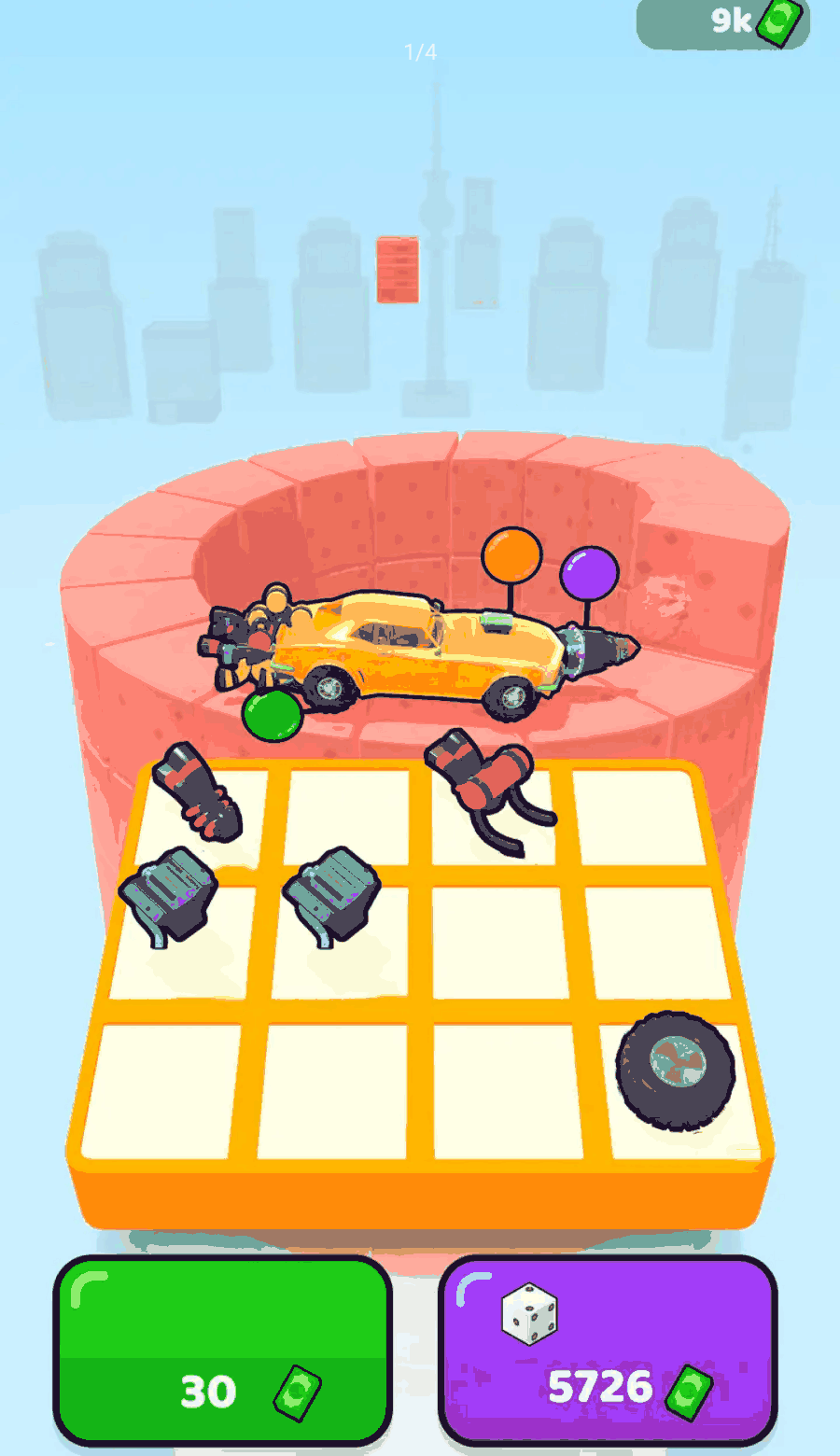
Task: Tap the green slot marker near front wheel
Action: 272,716
